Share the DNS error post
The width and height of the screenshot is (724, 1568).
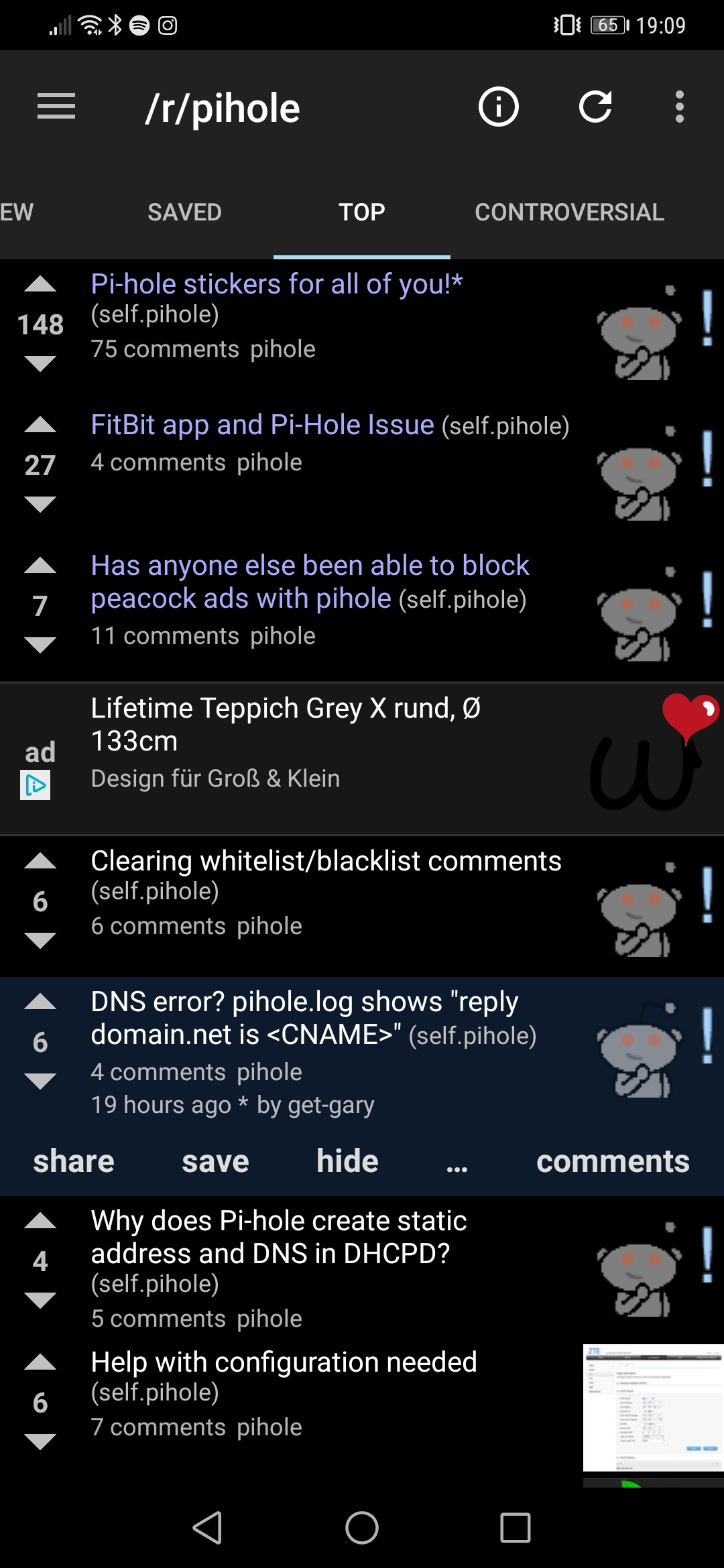(x=74, y=1161)
